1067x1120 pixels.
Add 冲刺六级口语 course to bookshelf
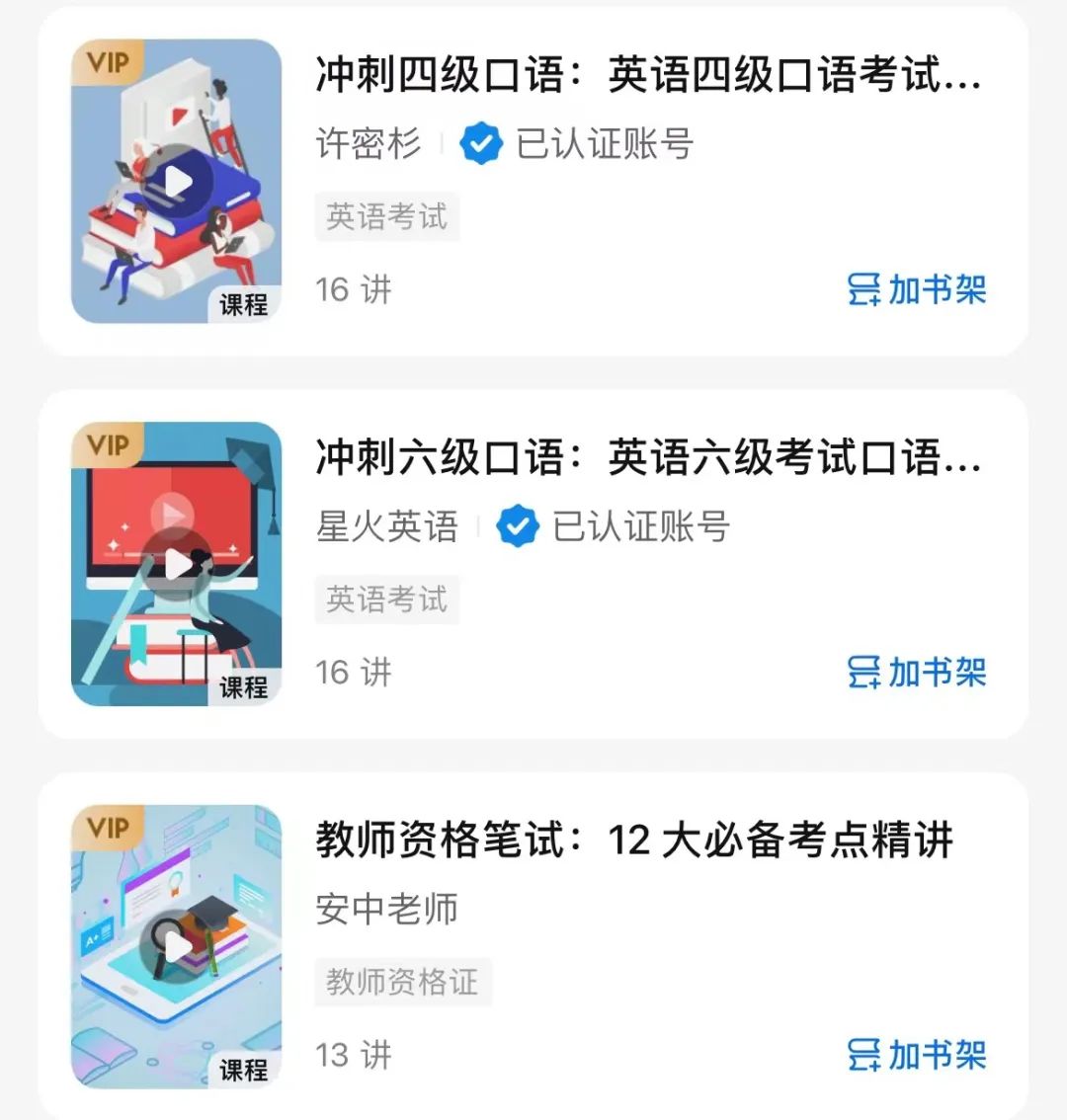(917, 674)
